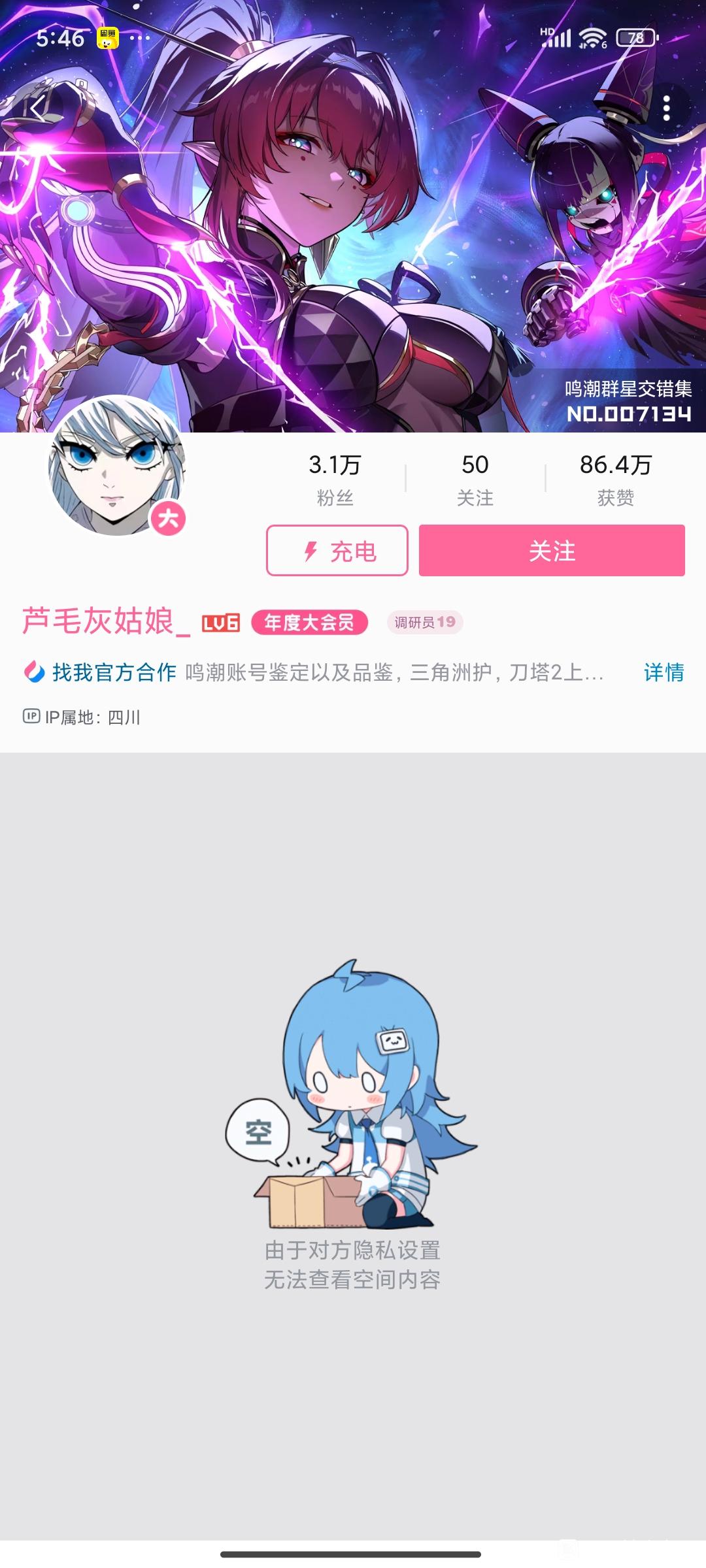Tap the LV6 level badge
This screenshot has height=1568, width=706.
(220, 623)
